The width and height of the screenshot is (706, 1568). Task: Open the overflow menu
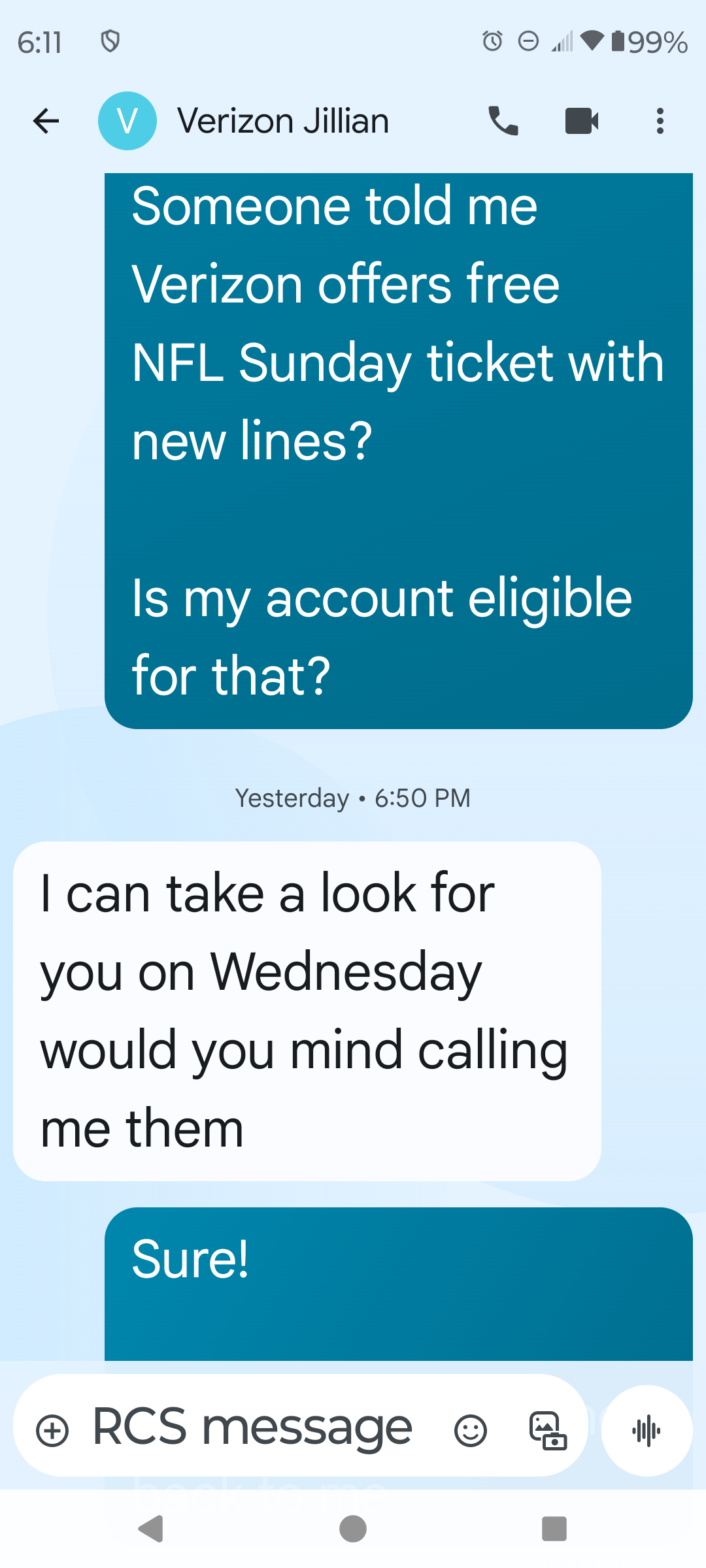click(660, 121)
